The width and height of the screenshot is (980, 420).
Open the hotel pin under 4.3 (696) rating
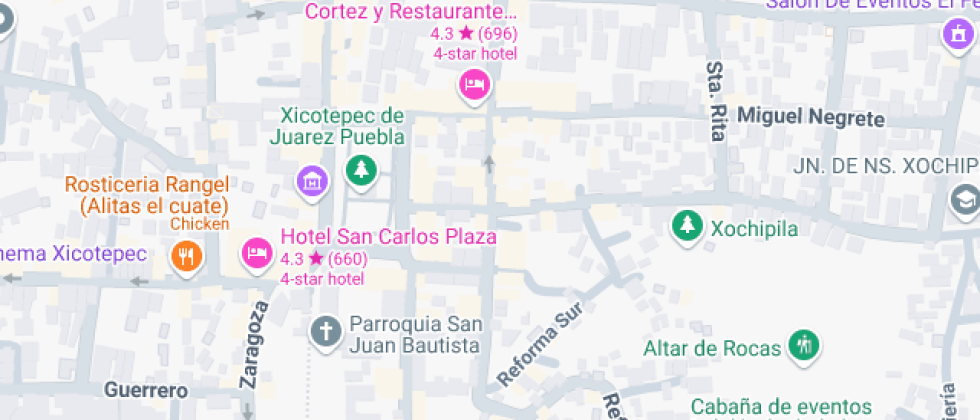475,83
